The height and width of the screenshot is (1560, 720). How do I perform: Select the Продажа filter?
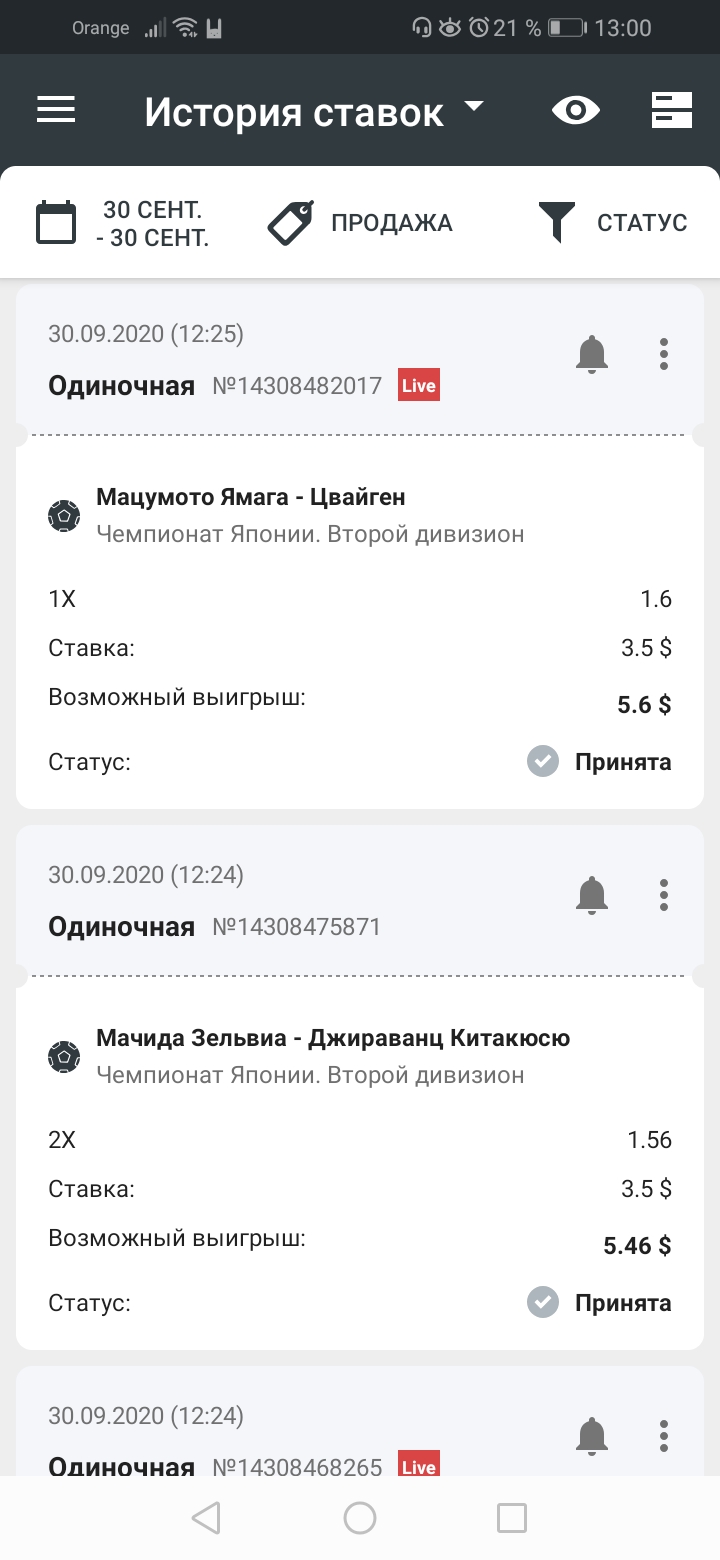tap(360, 223)
